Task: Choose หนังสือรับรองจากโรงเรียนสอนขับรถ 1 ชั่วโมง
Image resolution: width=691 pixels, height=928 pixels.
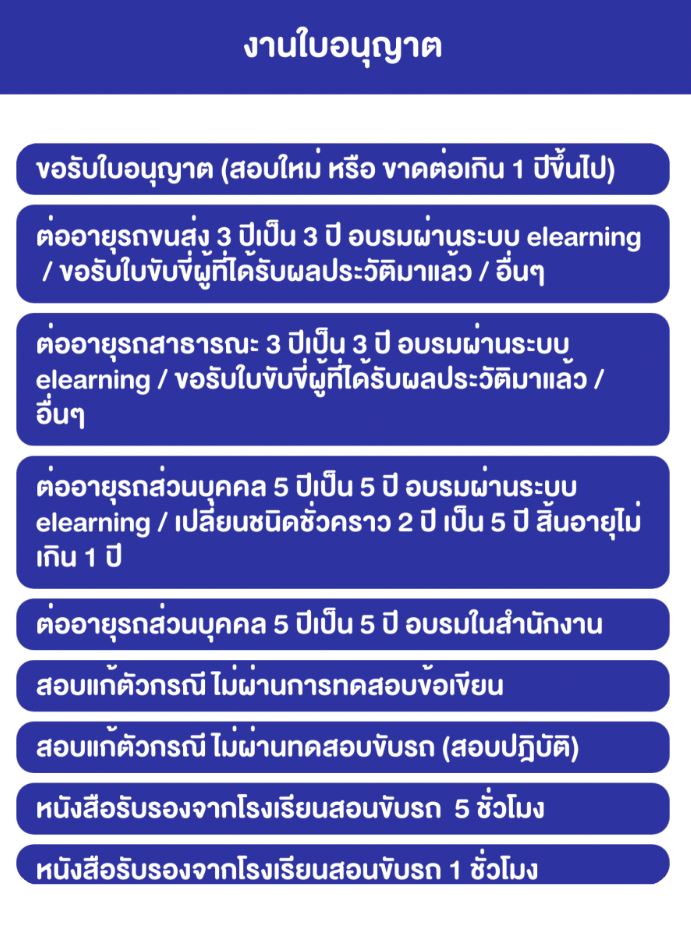Action: tap(343, 865)
